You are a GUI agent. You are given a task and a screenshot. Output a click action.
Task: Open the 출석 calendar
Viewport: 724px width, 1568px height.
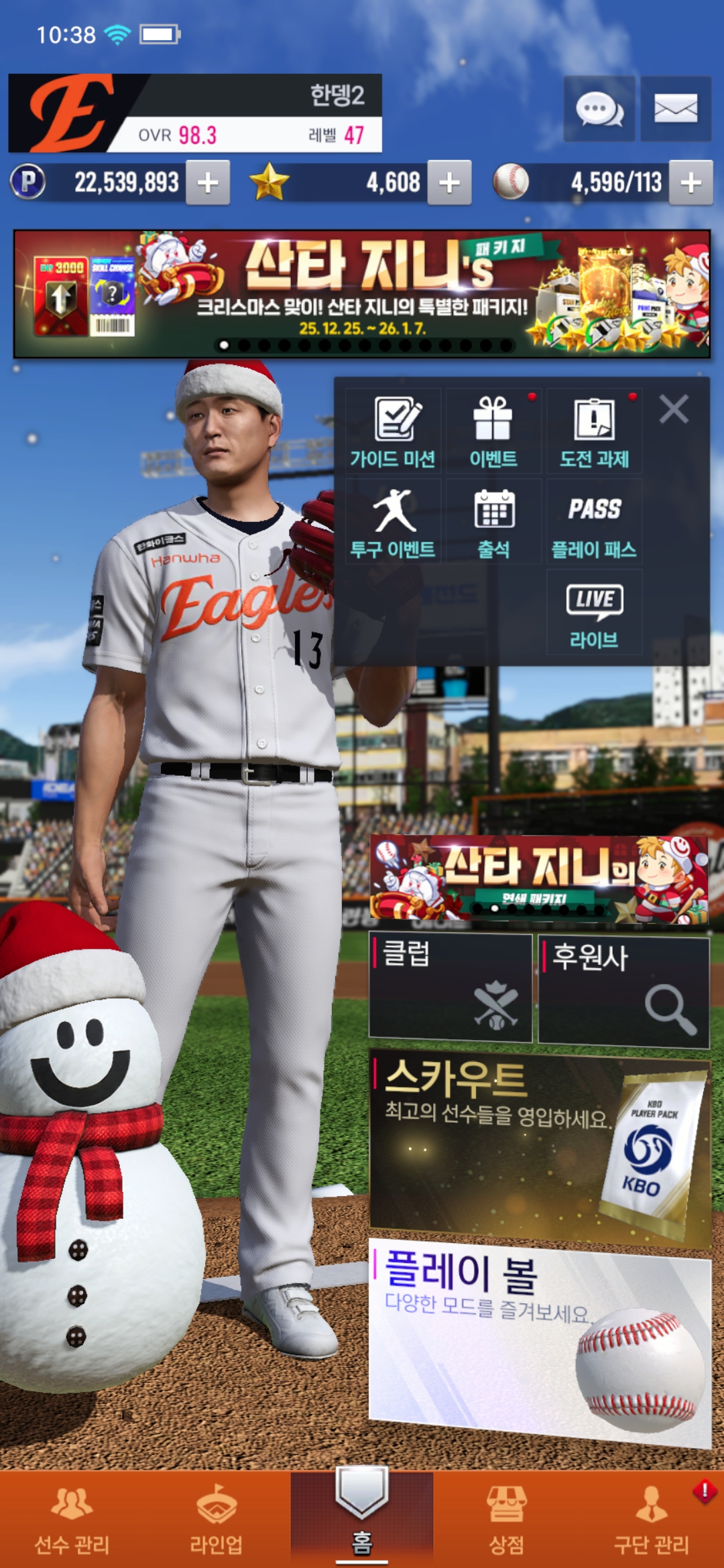point(493,522)
